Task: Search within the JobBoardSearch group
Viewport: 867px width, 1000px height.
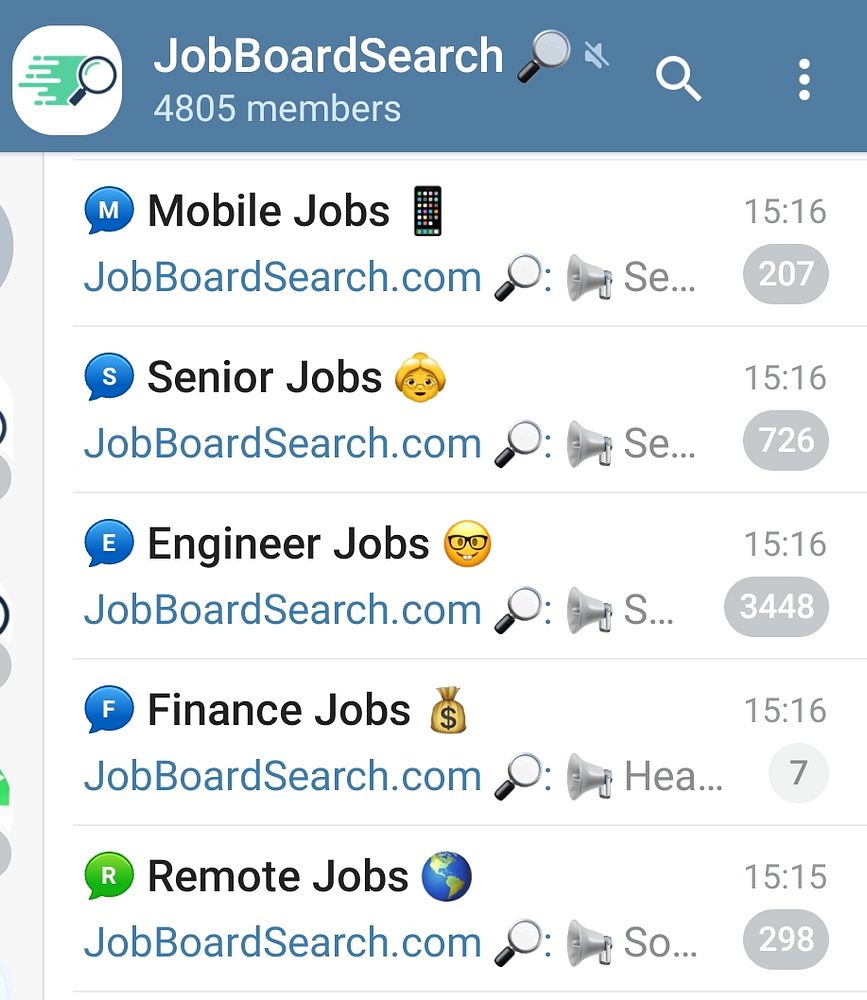Action: 678,78
